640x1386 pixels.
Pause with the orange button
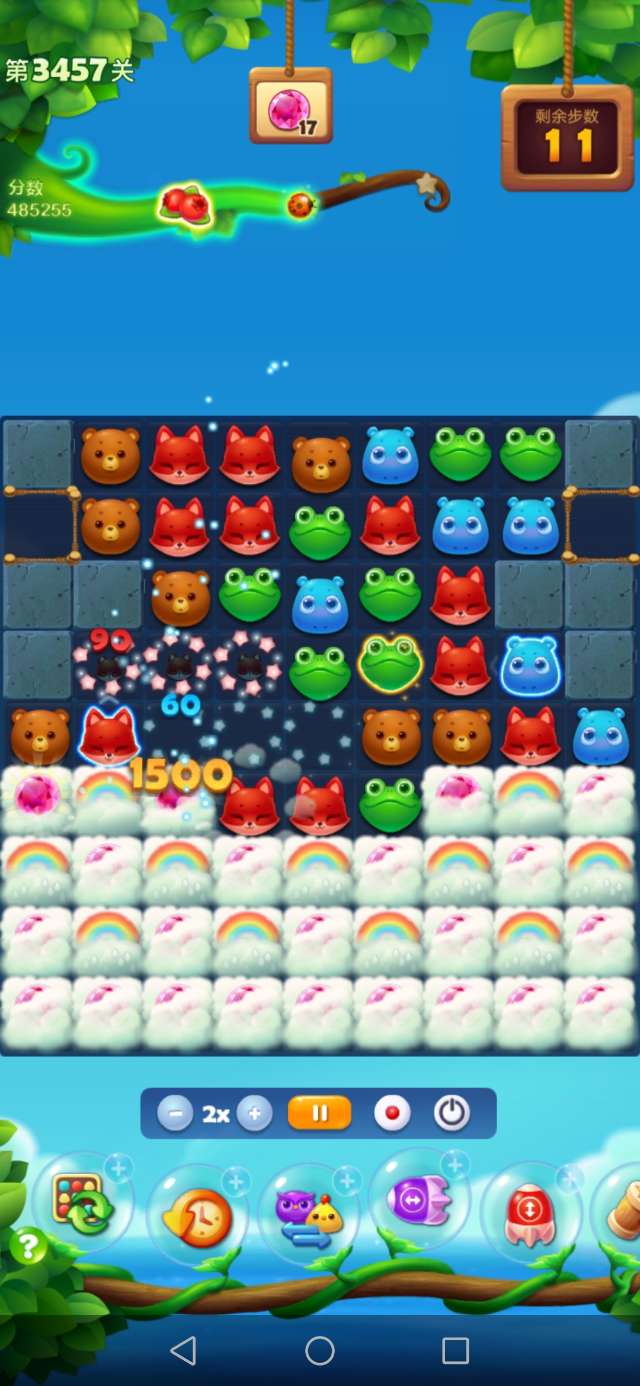pyautogui.click(x=319, y=1113)
